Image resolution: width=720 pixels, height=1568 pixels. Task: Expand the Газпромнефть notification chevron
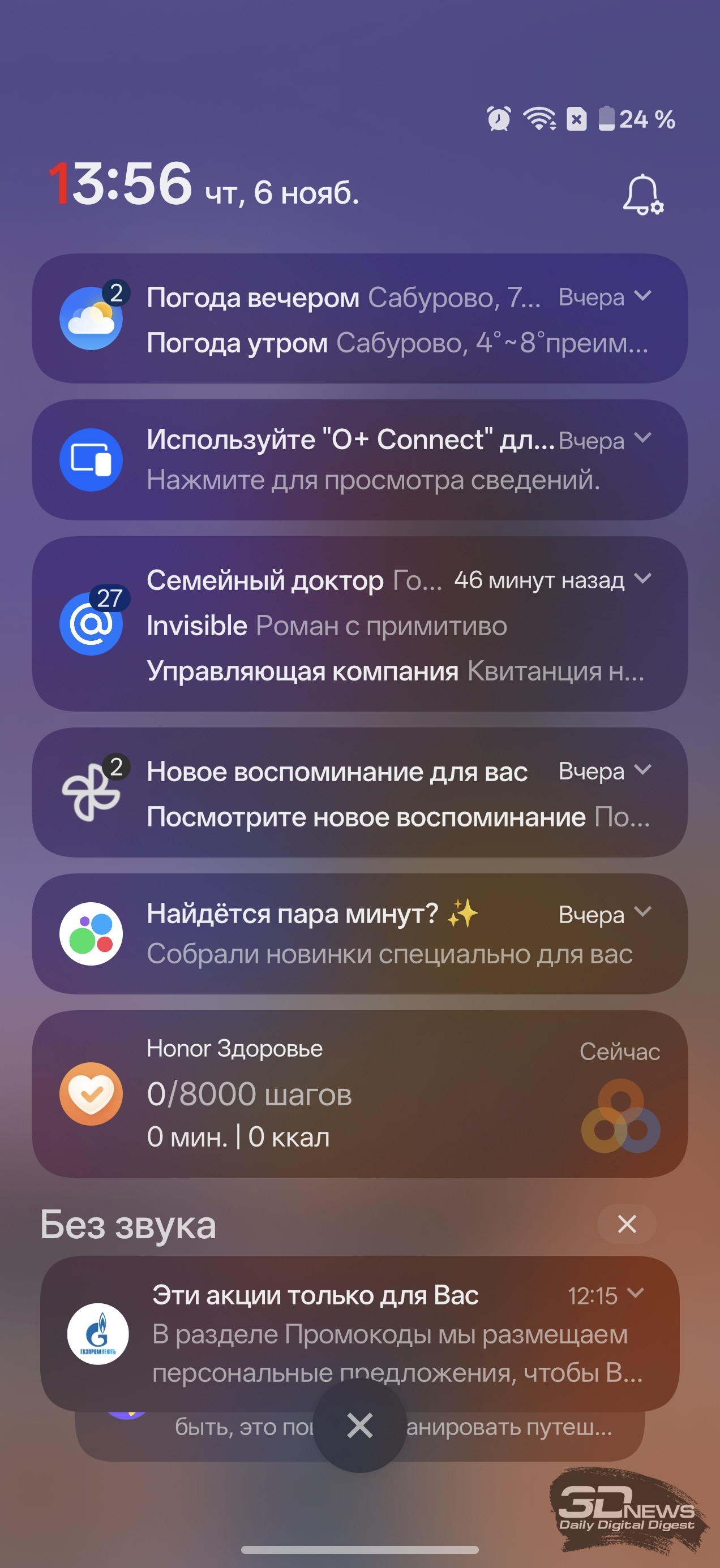coord(635,1293)
